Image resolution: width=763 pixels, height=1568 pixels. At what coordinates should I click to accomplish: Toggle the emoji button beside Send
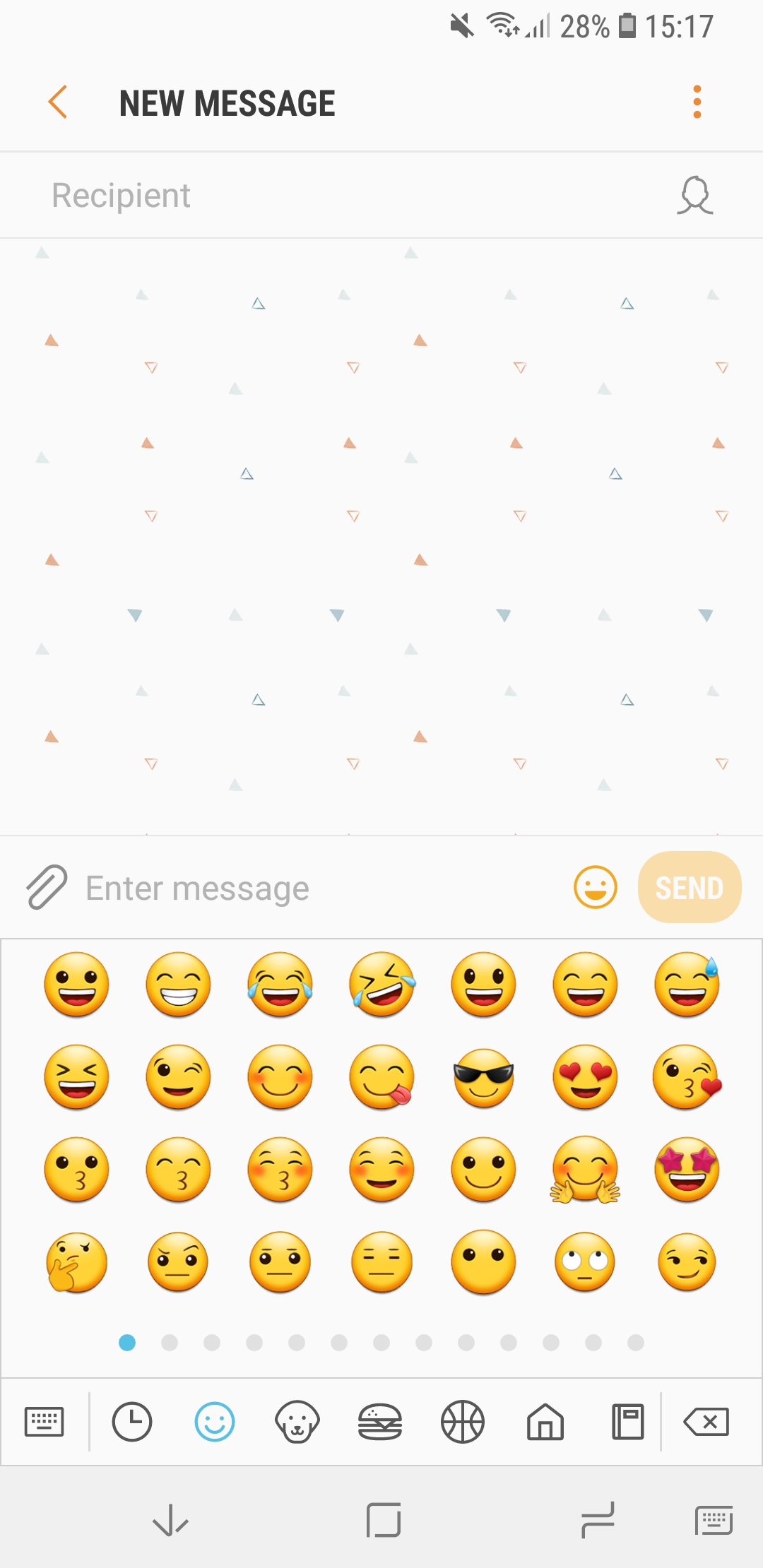(595, 887)
